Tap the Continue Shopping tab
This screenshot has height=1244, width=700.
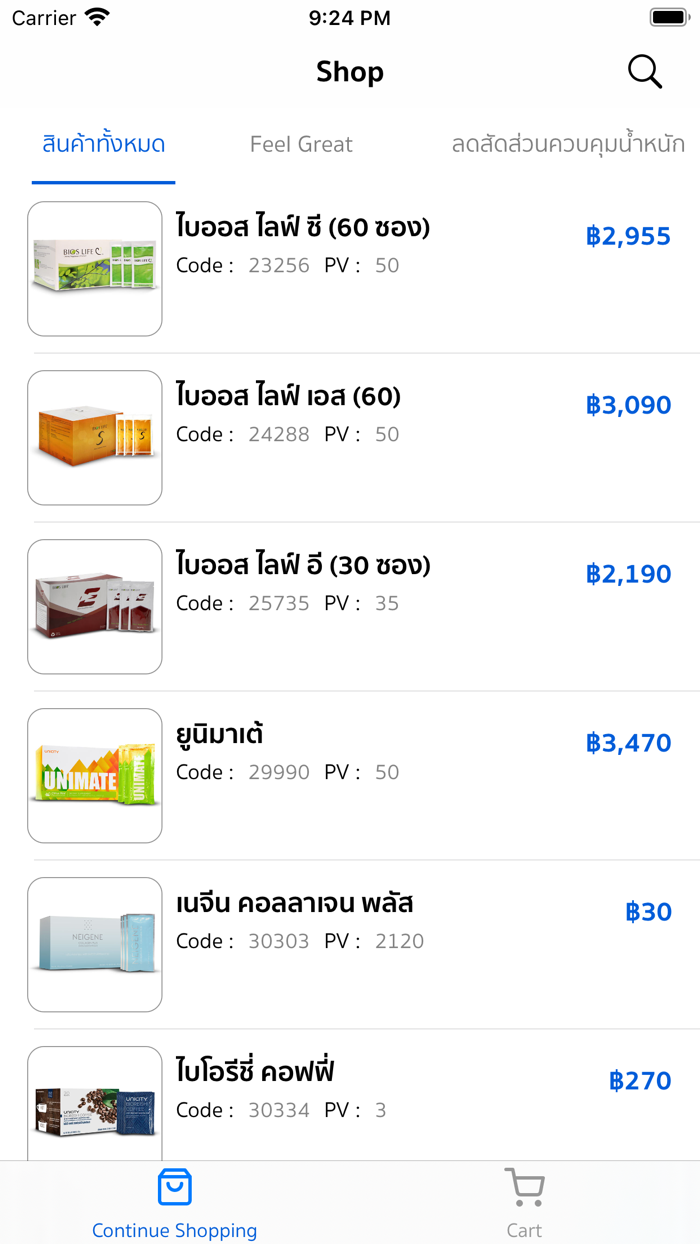(x=175, y=1203)
